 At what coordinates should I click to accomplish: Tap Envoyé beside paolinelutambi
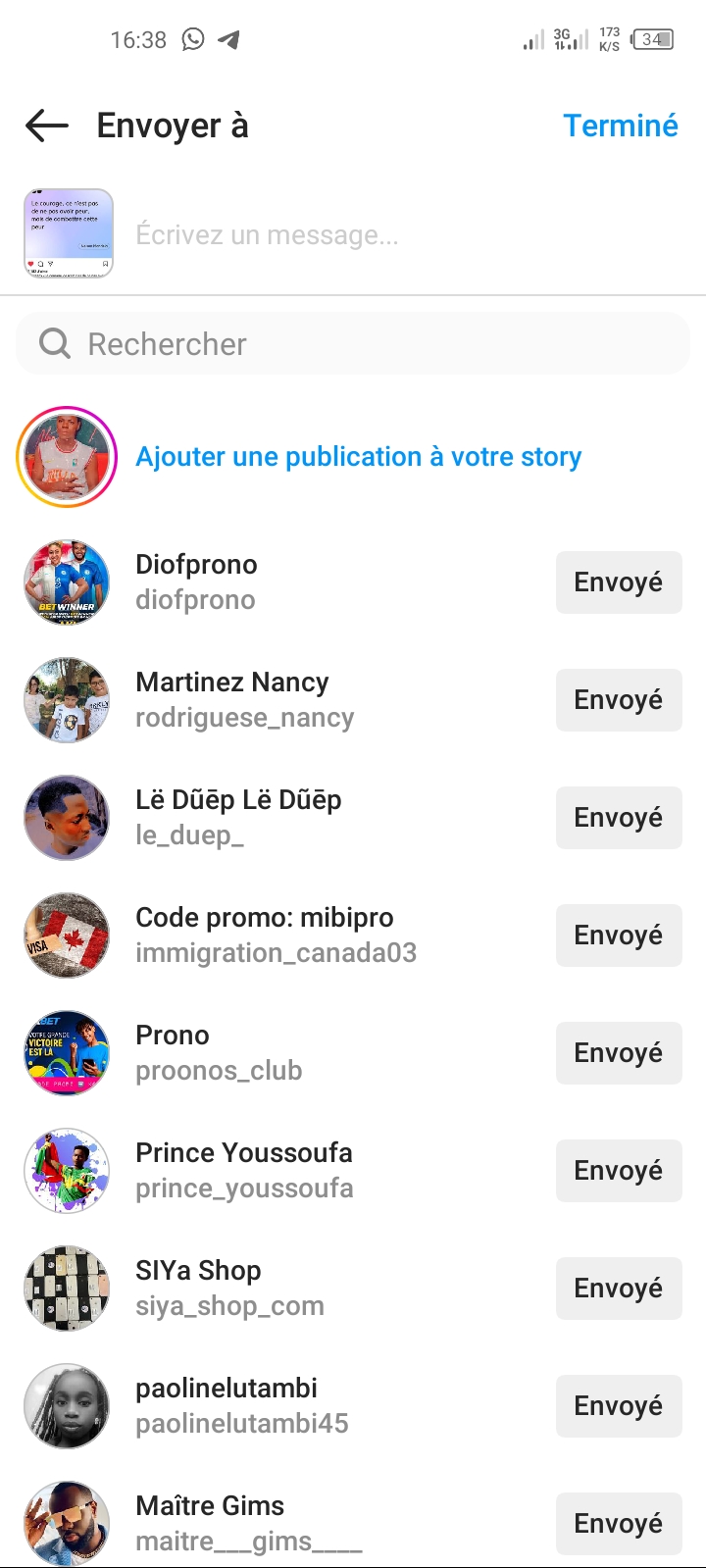618,1406
